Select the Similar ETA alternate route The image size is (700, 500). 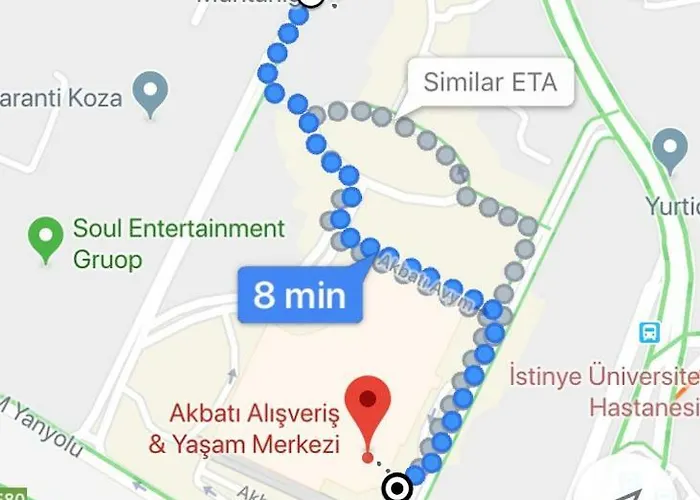coord(490,82)
